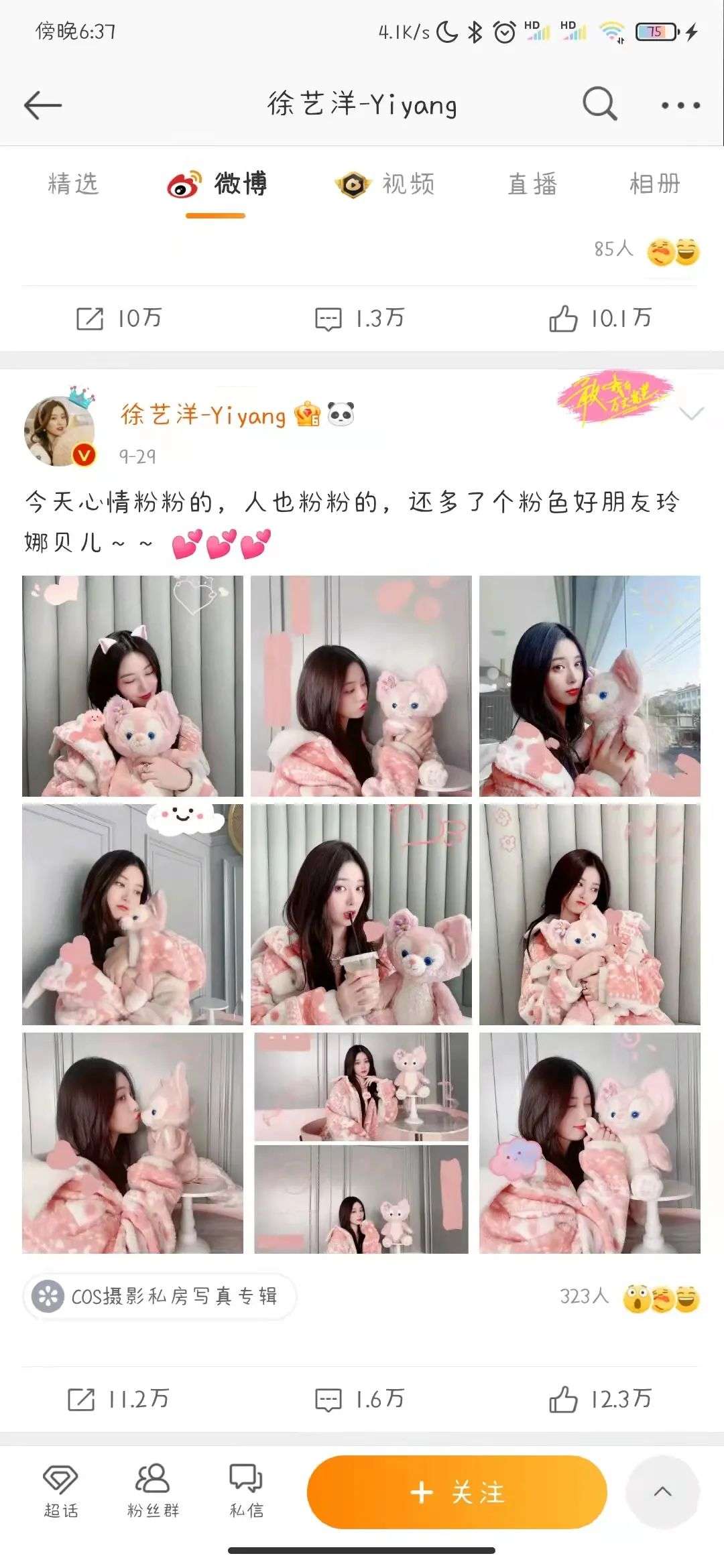The image size is (724, 1568).
Task: Jump back to top with arrow button
Action: [662, 1492]
